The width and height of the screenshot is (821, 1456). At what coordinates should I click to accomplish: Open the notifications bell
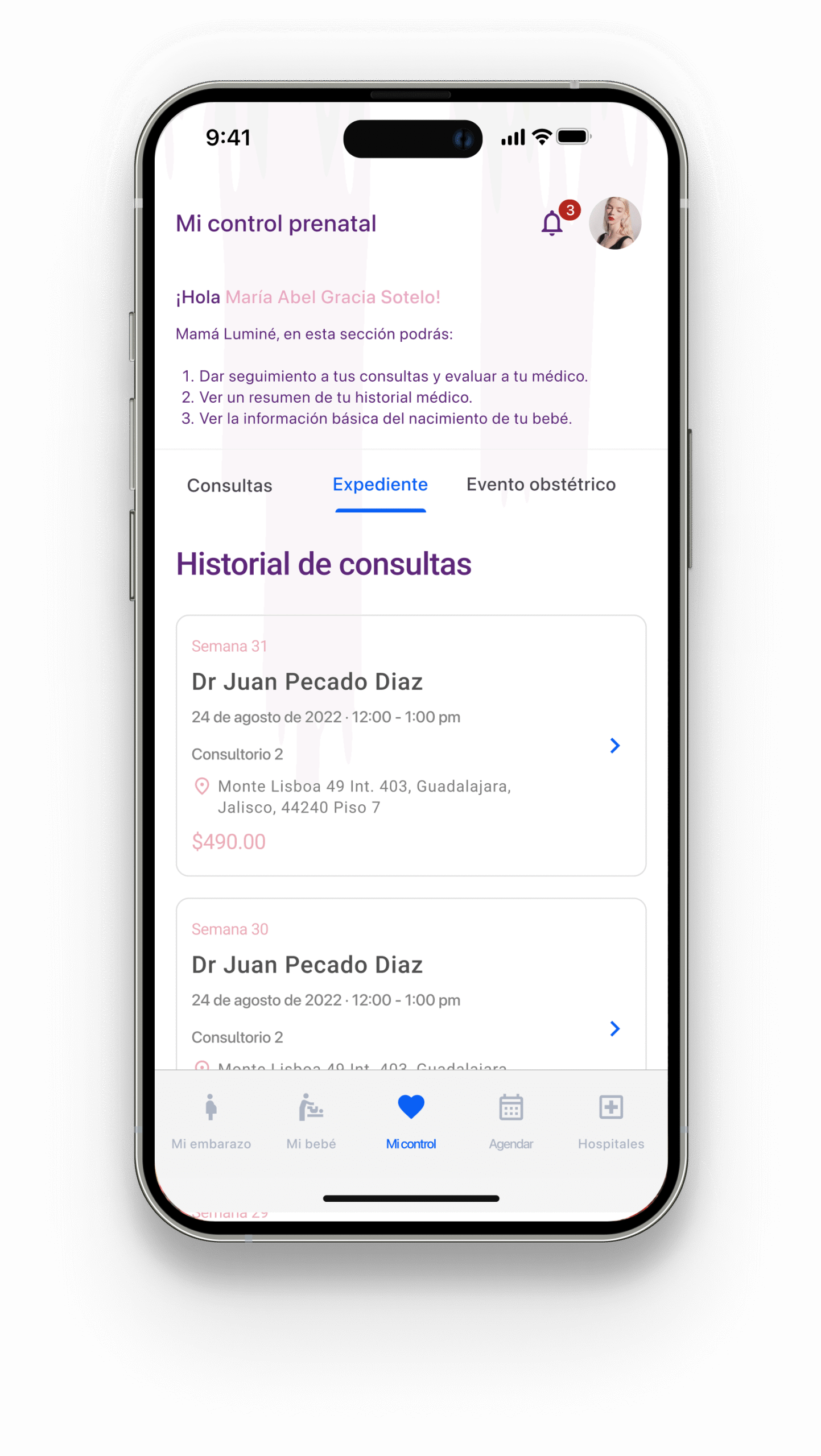pyautogui.click(x=552, y=224)
